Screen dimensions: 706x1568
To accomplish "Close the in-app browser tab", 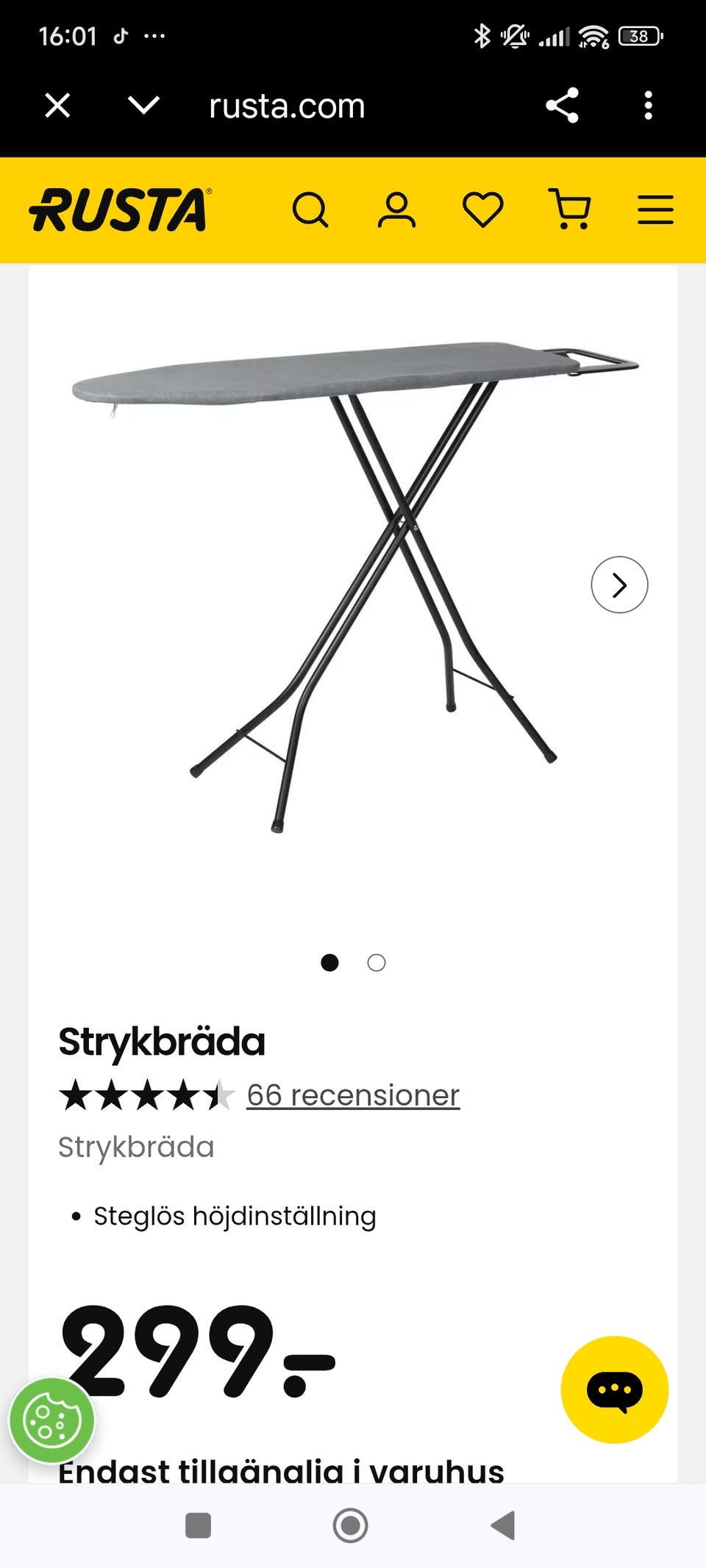I will pyautogui.click(x=57, y=106).
